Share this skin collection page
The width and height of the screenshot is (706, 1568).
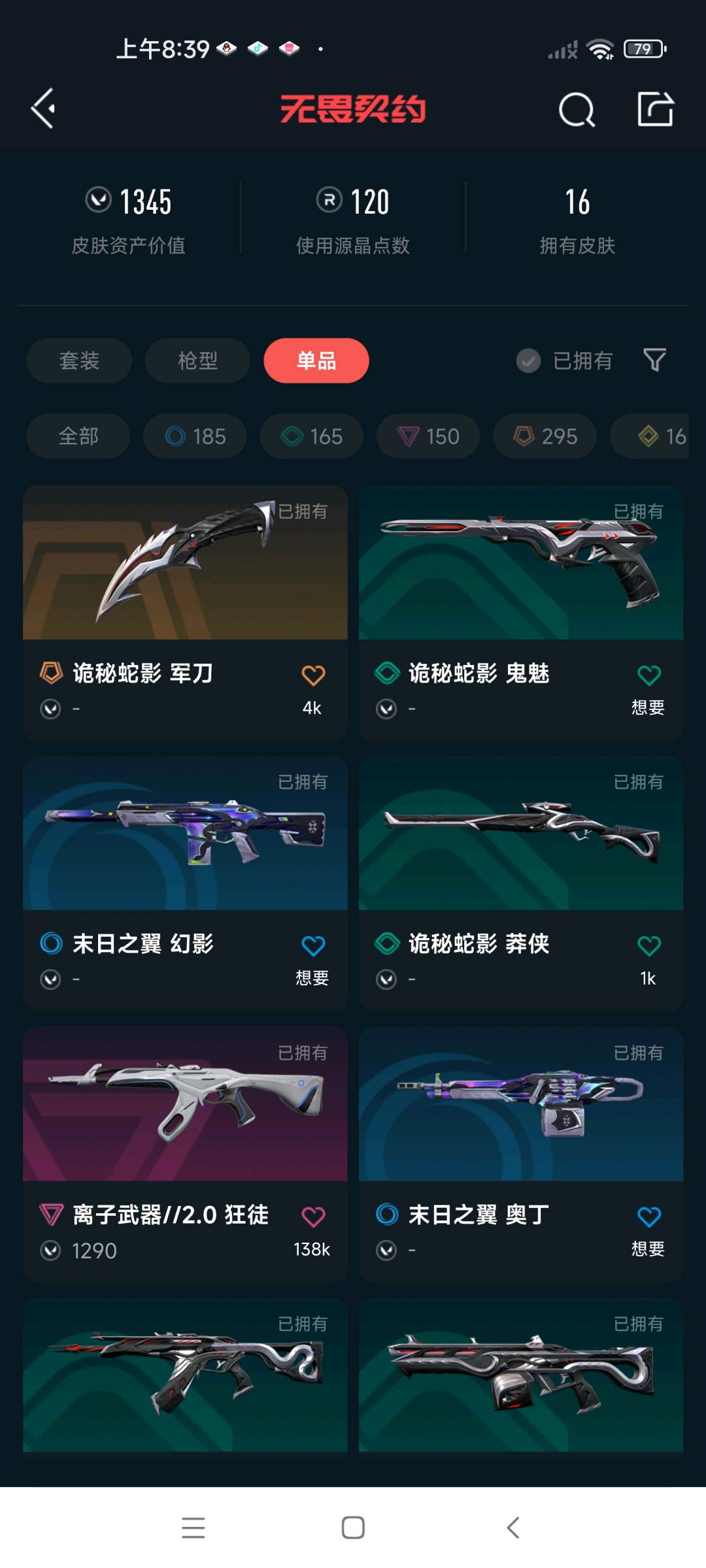point(655,108)
